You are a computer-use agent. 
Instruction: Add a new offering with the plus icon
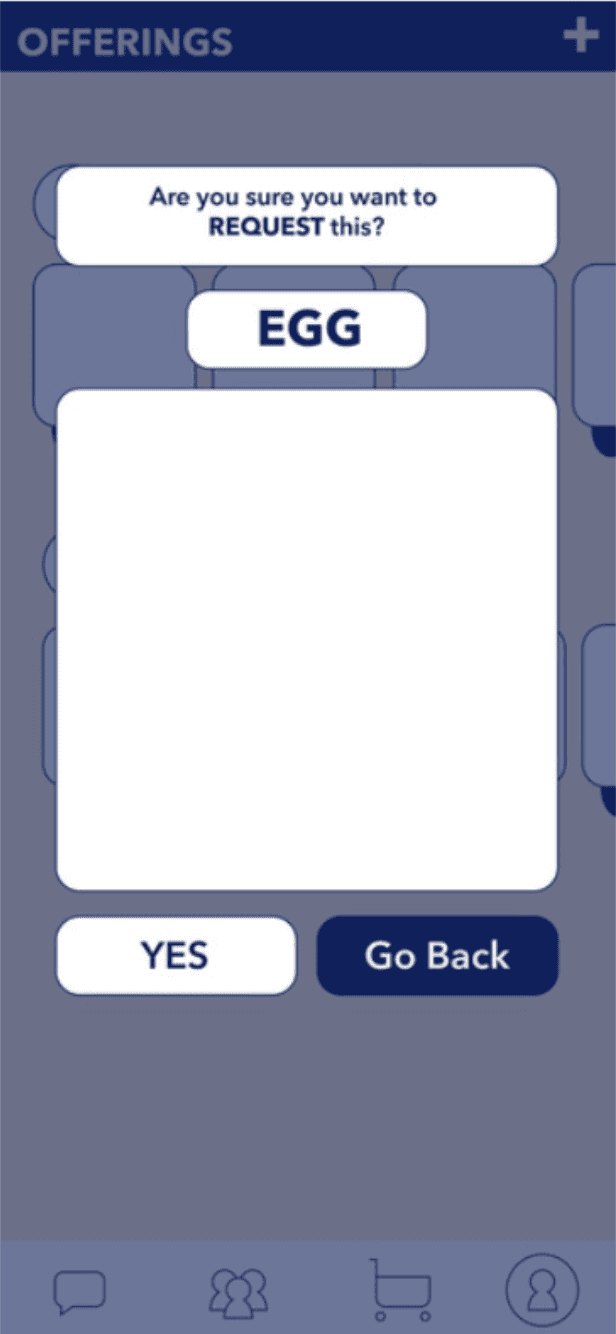point(581,36)
